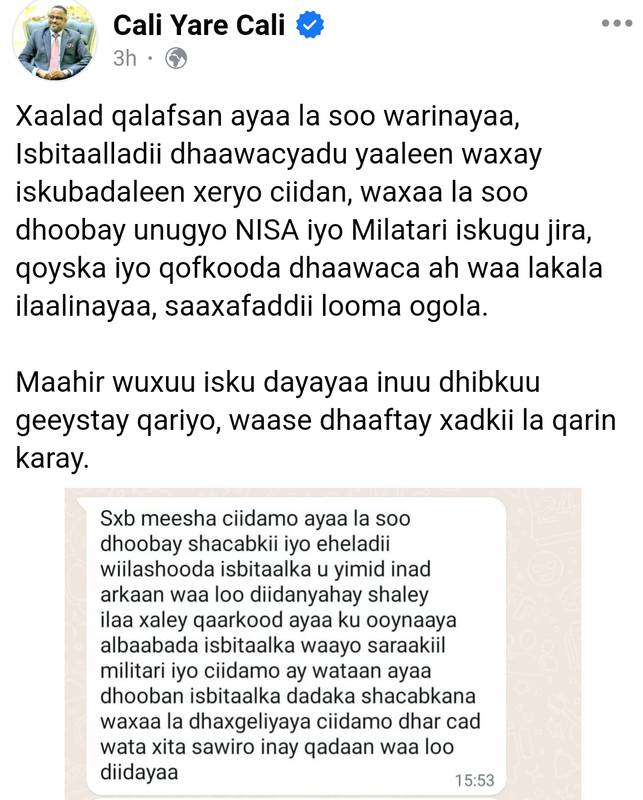
Task: View the attached chat screenshot image
Action: (x=322, y=645)
